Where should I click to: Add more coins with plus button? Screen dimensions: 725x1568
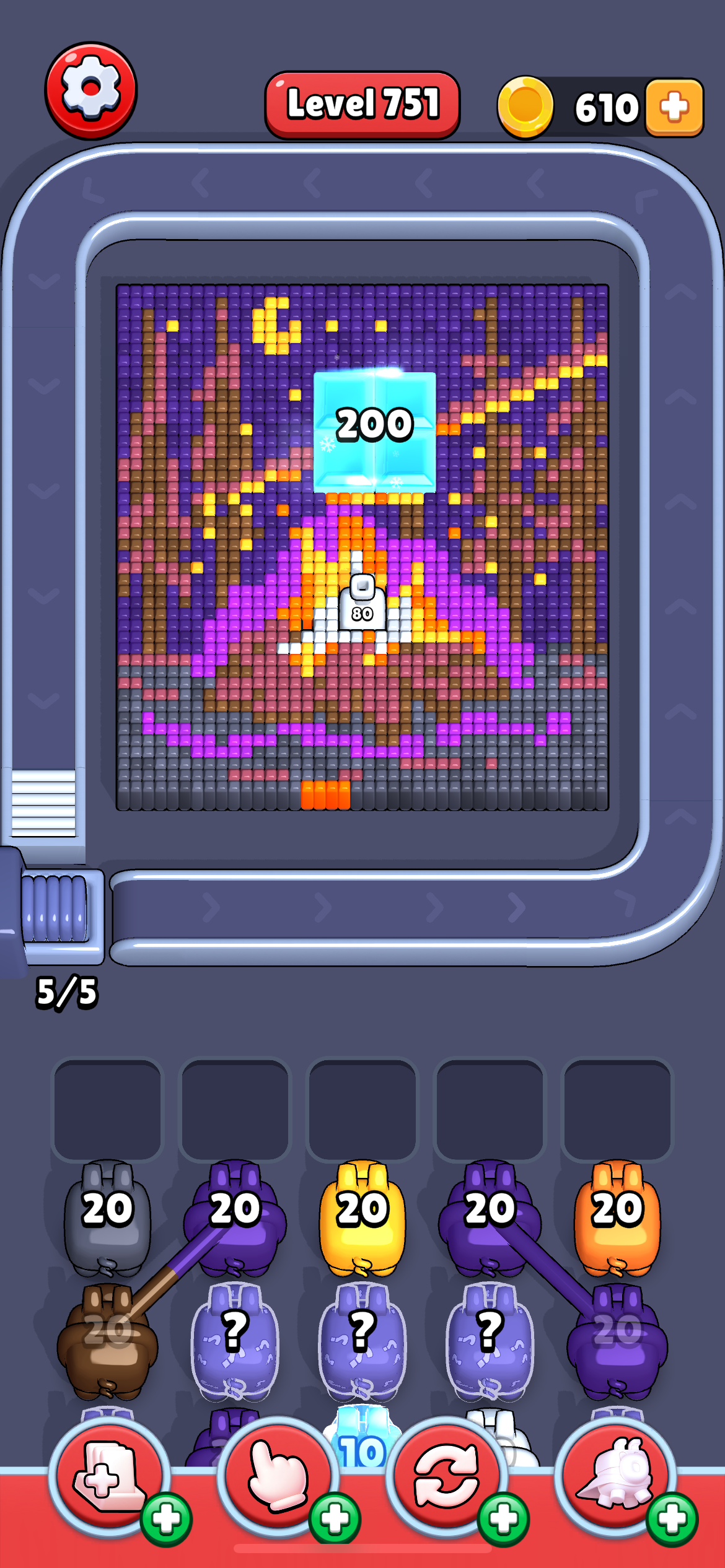pyautogui.click(x=674, y=107)
